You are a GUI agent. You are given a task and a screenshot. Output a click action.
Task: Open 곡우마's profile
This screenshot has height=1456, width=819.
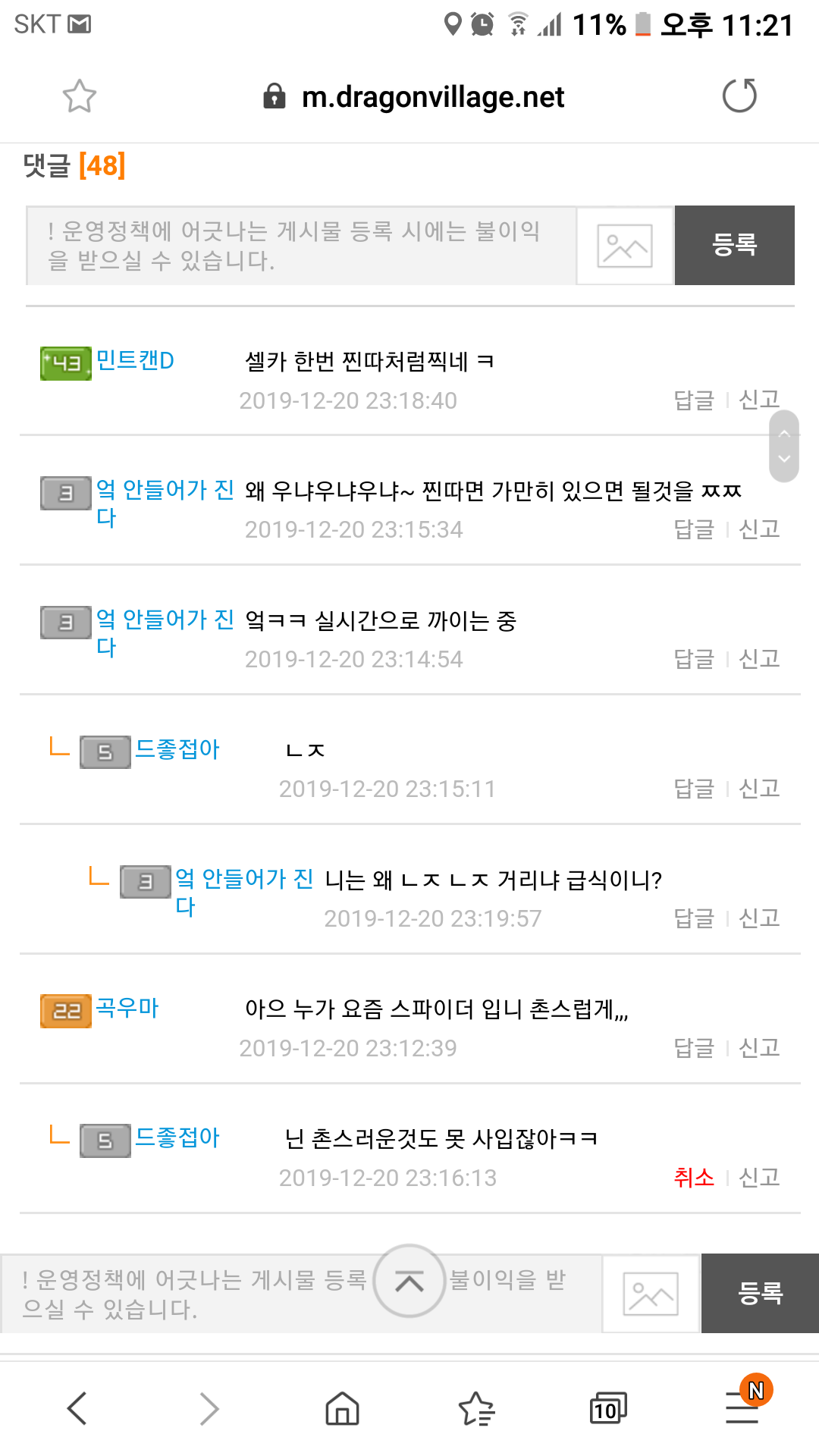(127, 1008)
